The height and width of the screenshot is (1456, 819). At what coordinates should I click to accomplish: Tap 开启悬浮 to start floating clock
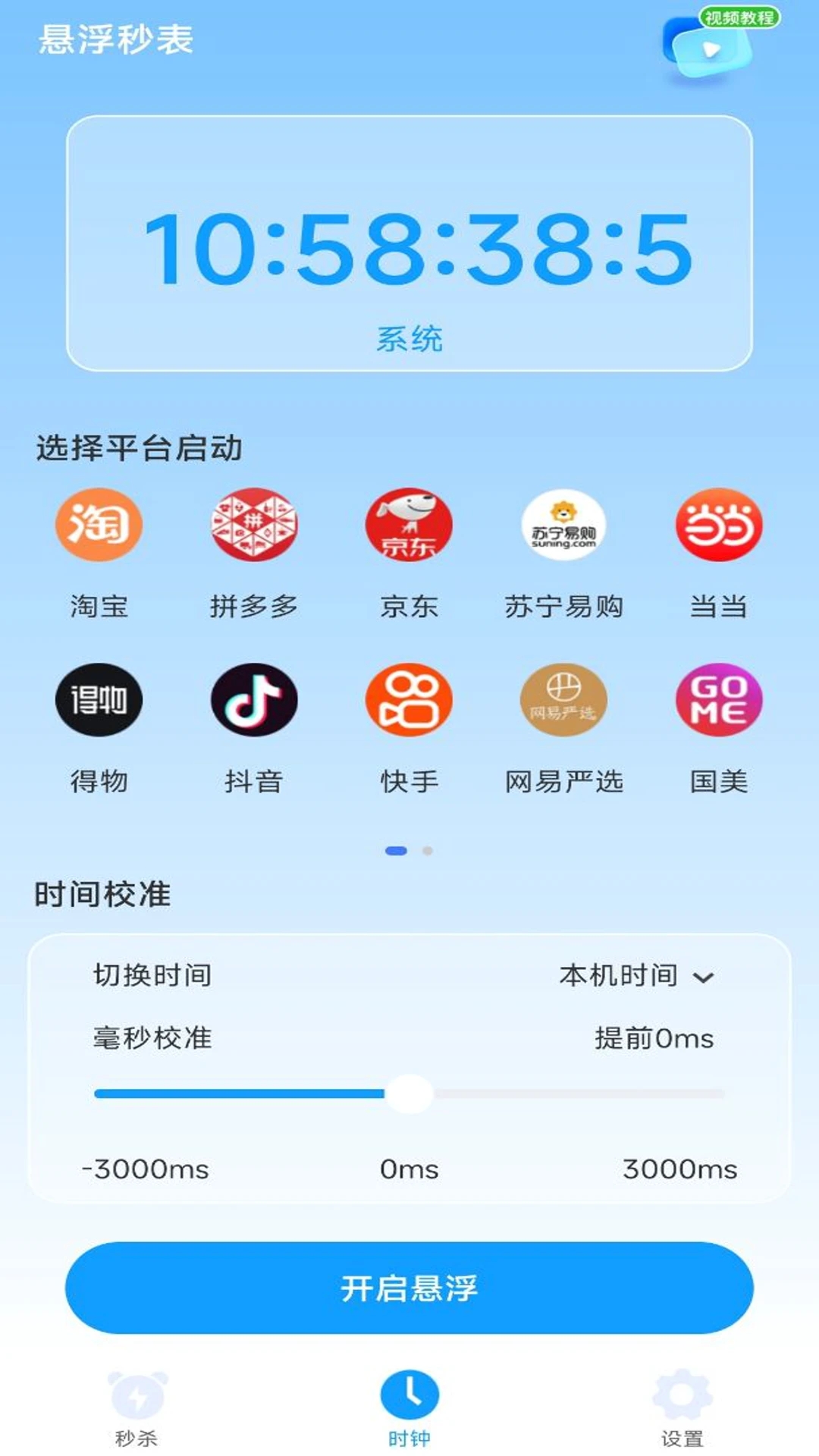(409, 1288)
